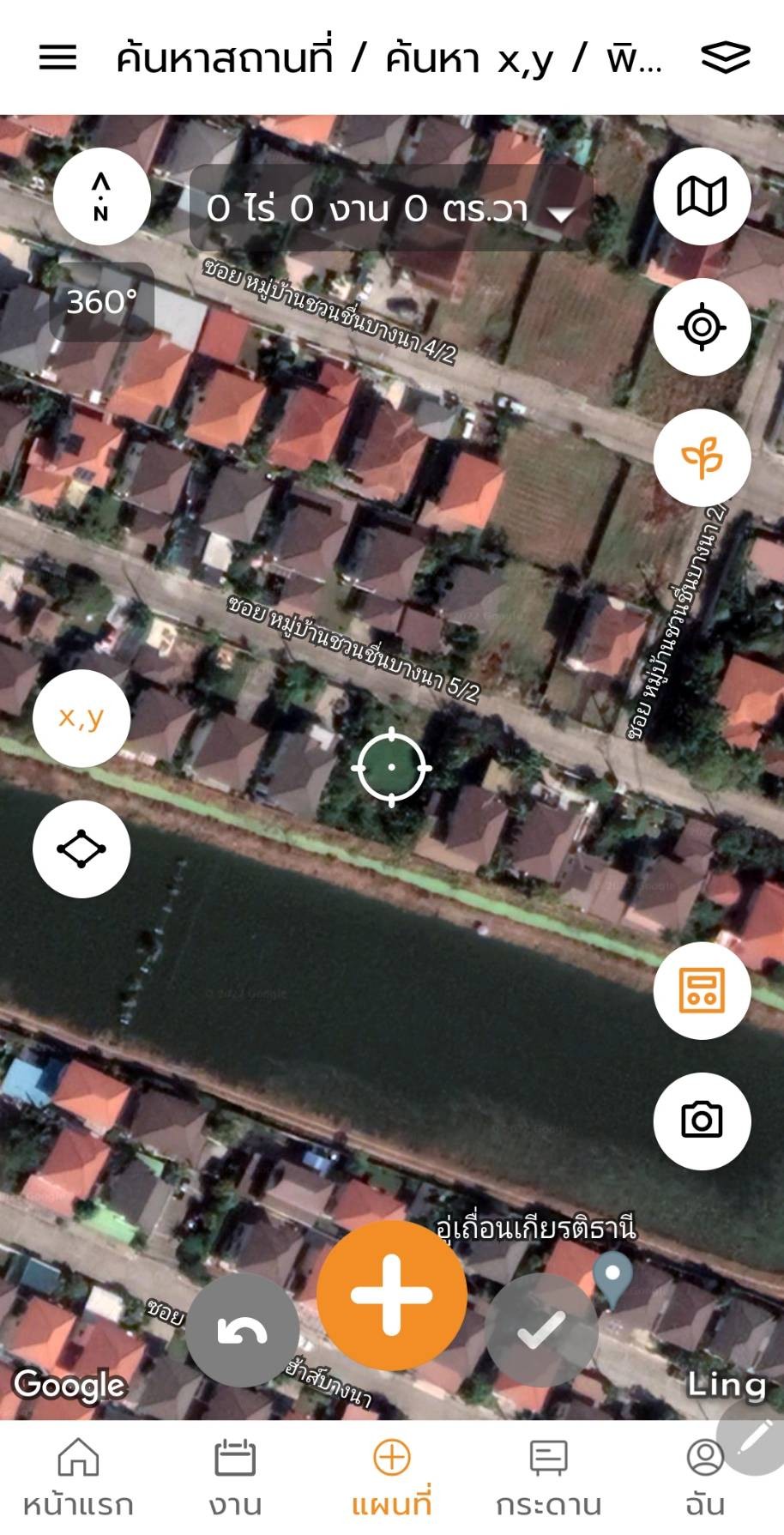Center map on my current location
Image resolution: width=784 pixels, height=1535 pixels.
coord(703,327)
